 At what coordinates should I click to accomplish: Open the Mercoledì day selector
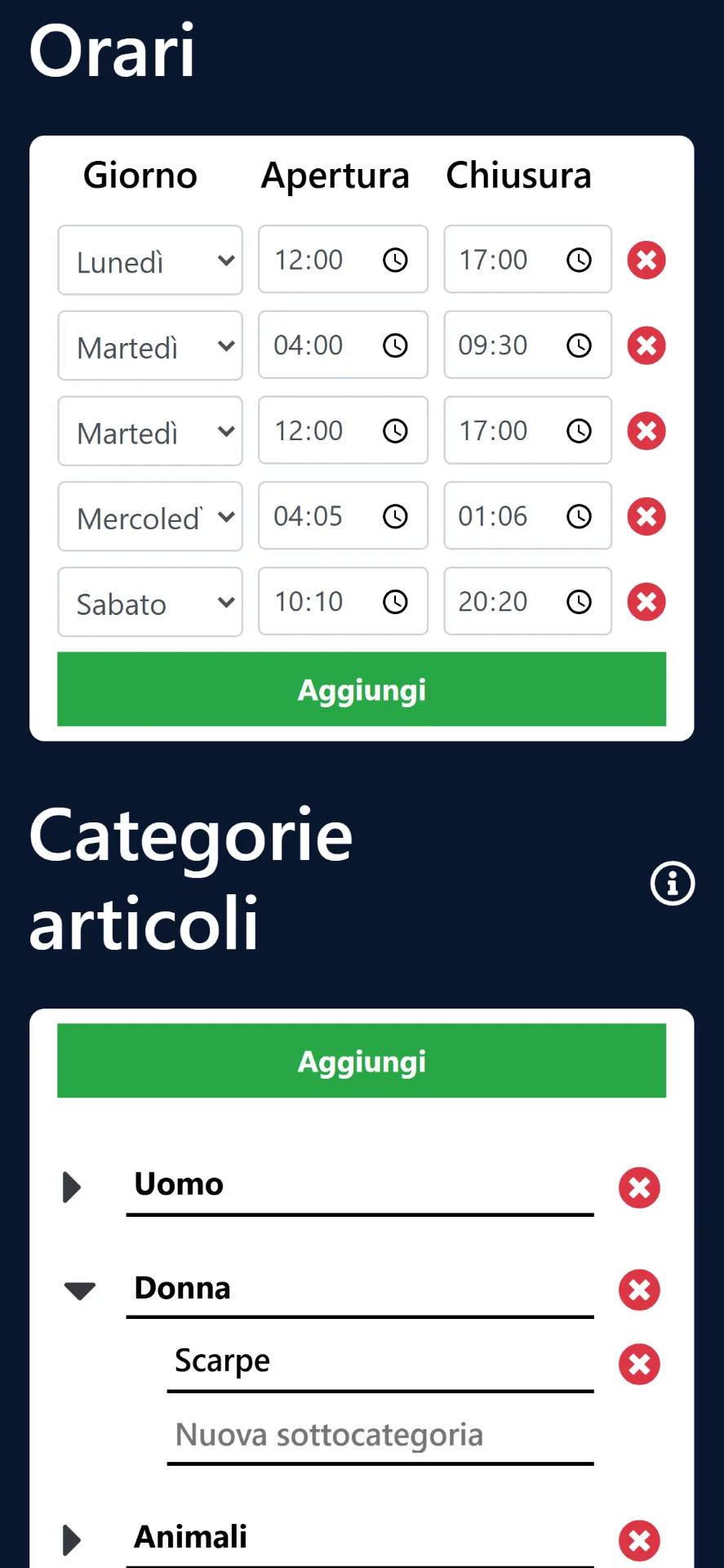click(150, 516)
